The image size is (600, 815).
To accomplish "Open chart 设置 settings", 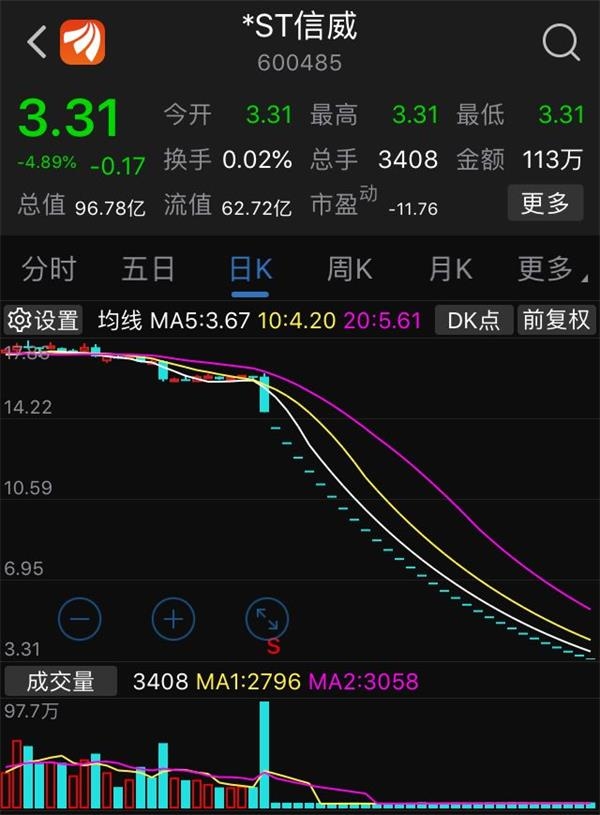I will coord(43,321).
